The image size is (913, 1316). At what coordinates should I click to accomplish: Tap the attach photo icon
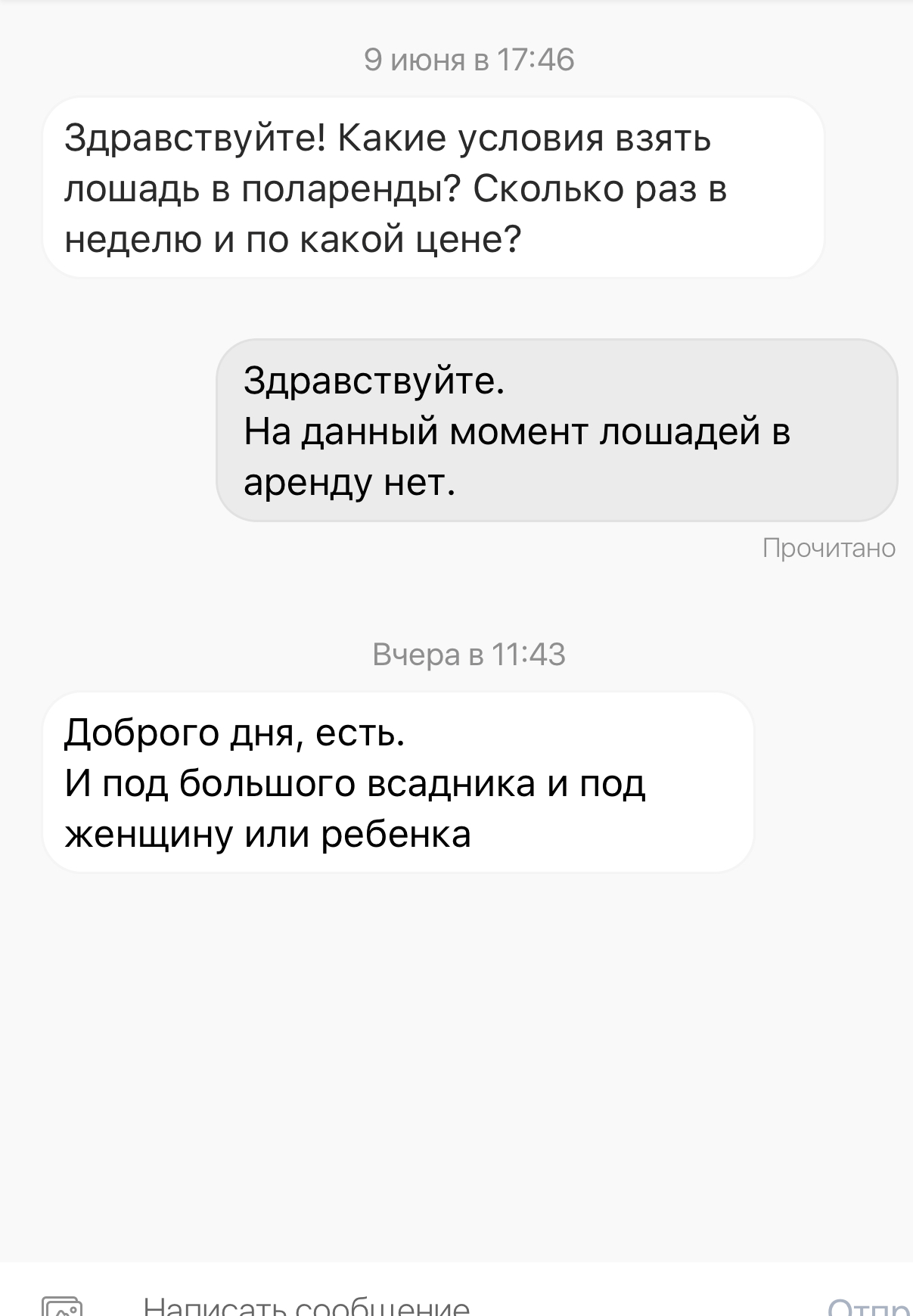point(62,1305)
